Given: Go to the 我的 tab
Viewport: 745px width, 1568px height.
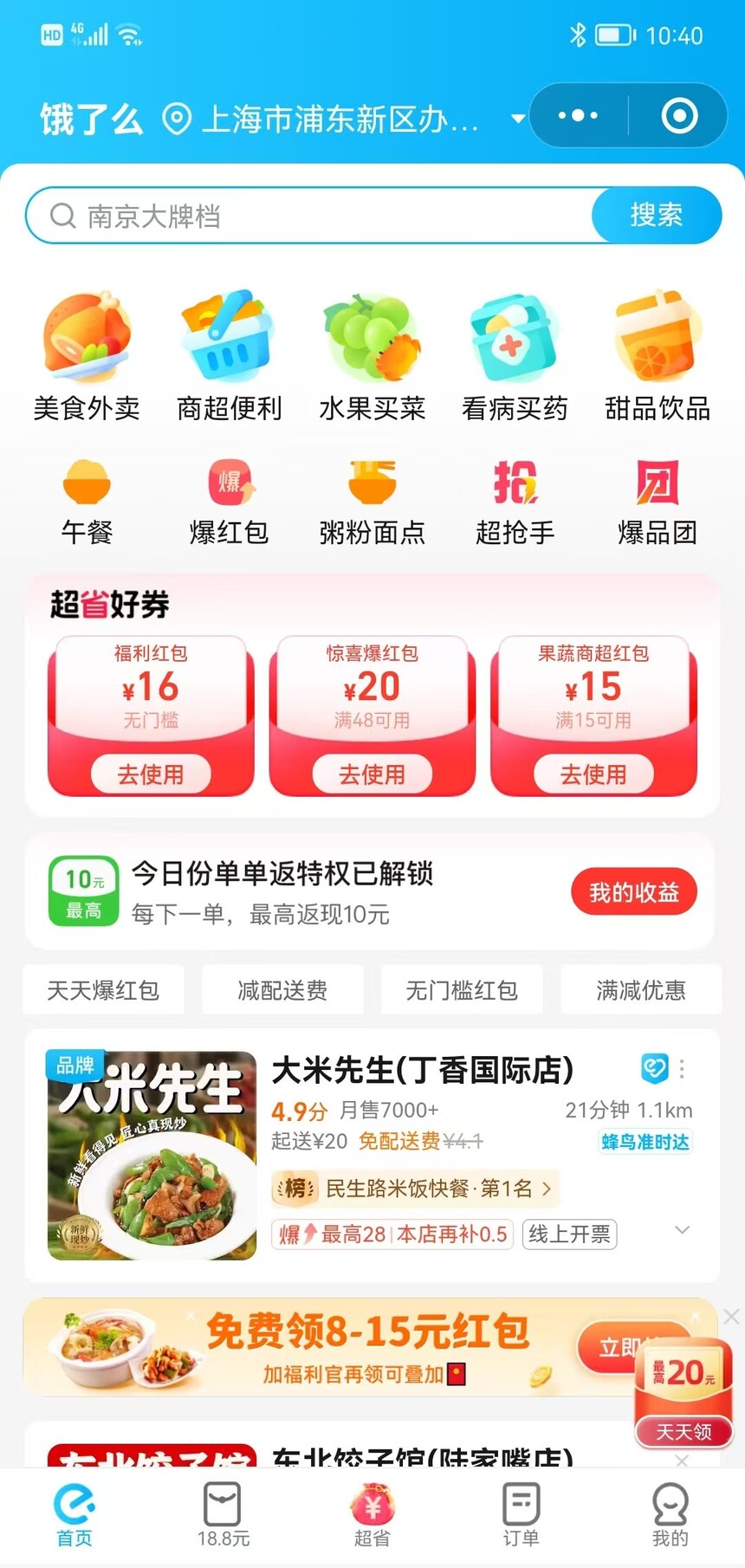Looking at the screenshot, I should click(x=670, y=1514).
